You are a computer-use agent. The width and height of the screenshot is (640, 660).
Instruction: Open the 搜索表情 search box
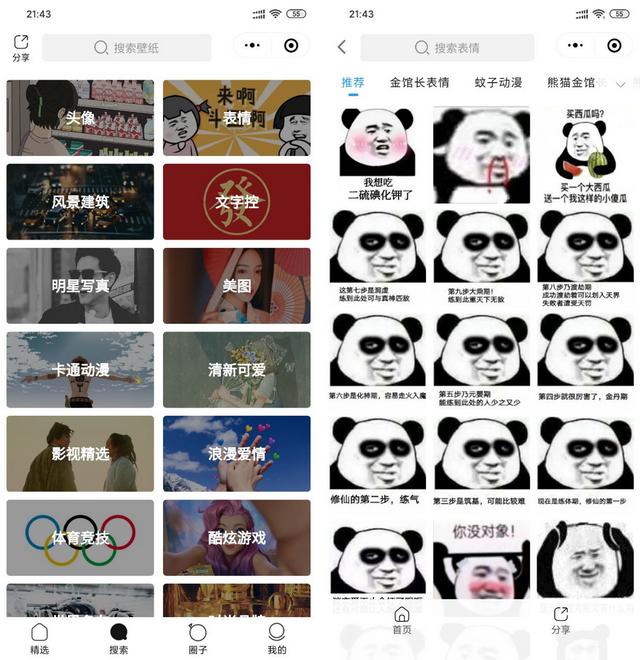tap(447, 47)
